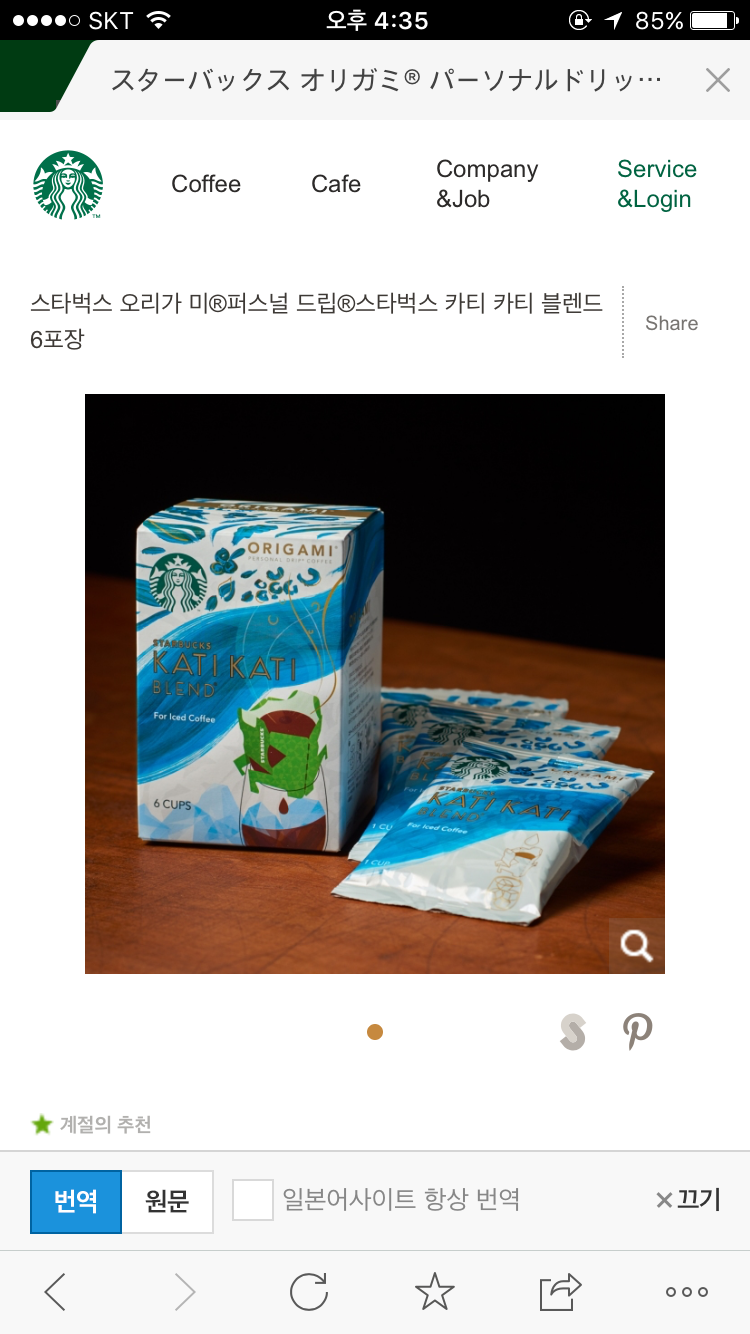Open the Company & Job menu
The width and height of the screenshot is (750, 1334).
pos(486,184)
